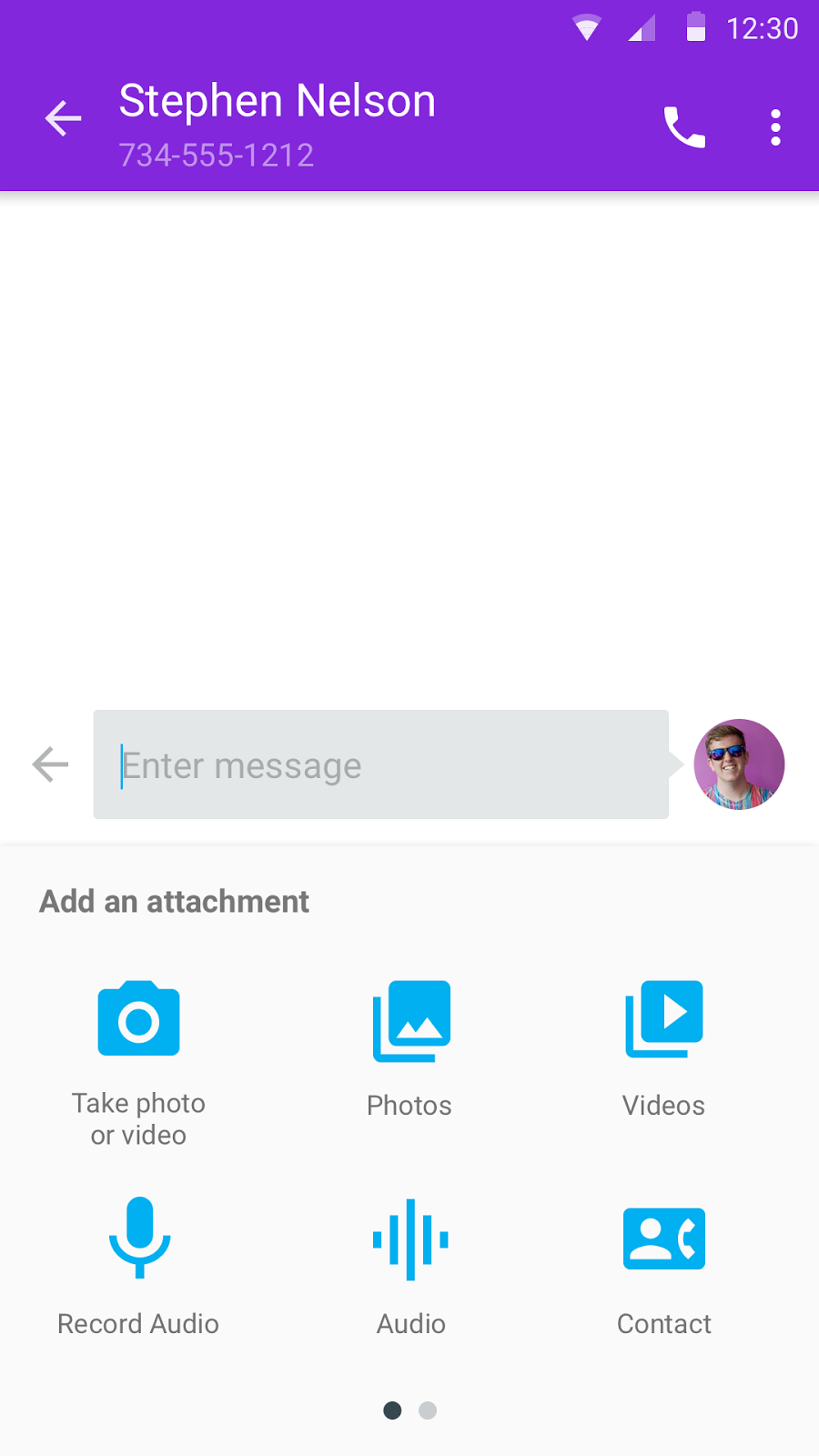Image resolution: width=819 pixels, height=1456 pixels.
Task: Go back from Stephen Nelson's conversation
Action: coord(63,119)
